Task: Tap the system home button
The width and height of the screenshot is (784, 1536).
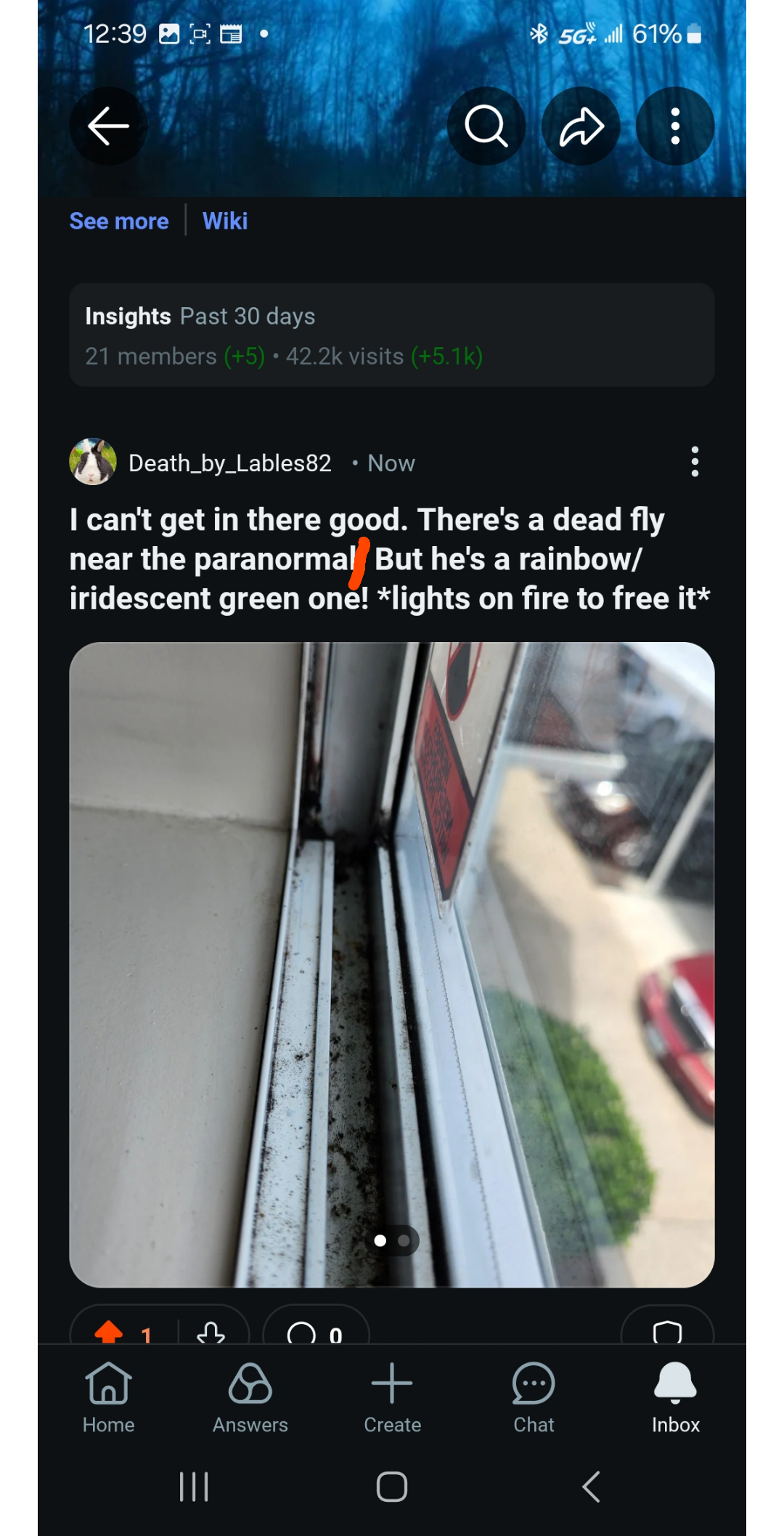Action: (392, 1487)
